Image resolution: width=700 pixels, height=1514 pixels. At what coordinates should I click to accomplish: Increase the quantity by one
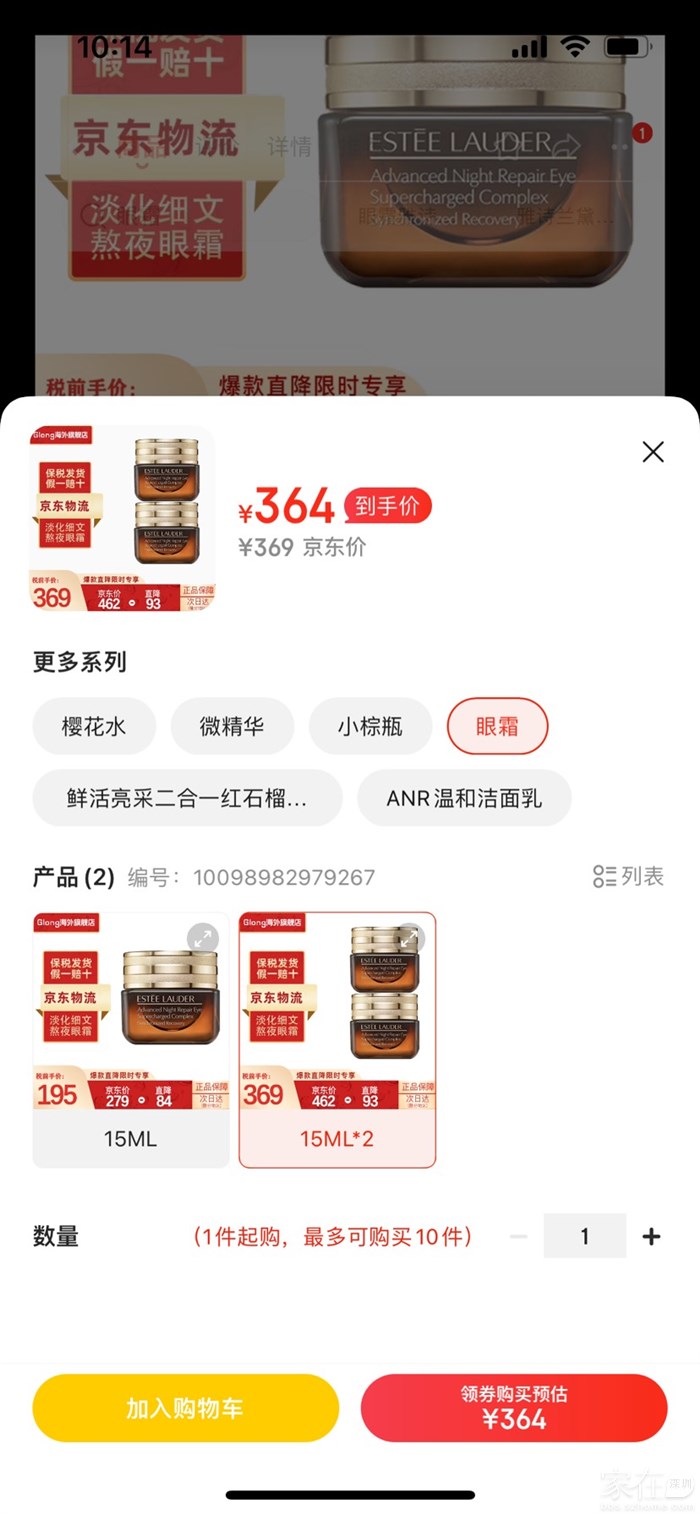(651, 1237)
